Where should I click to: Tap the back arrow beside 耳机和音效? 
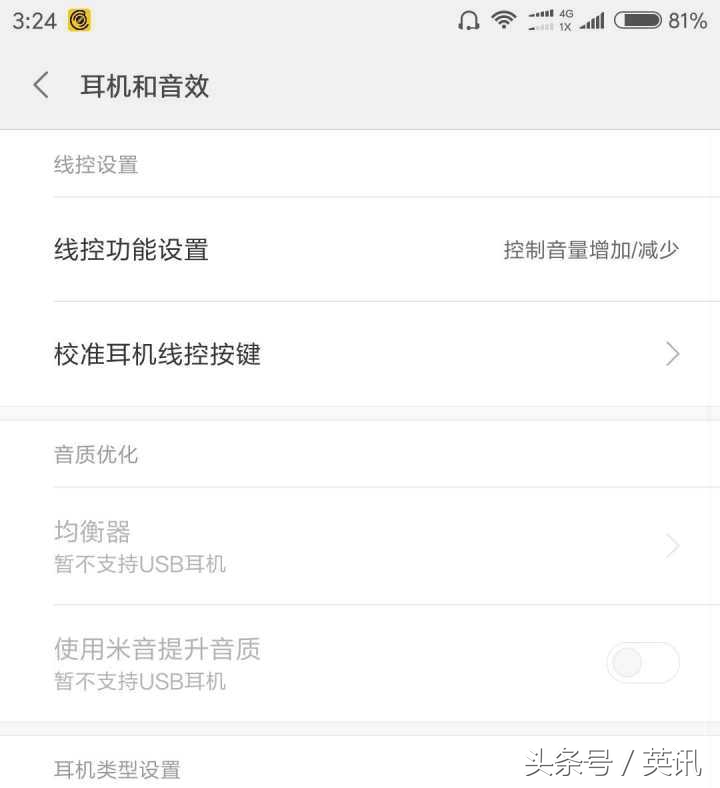pos(40,86)
